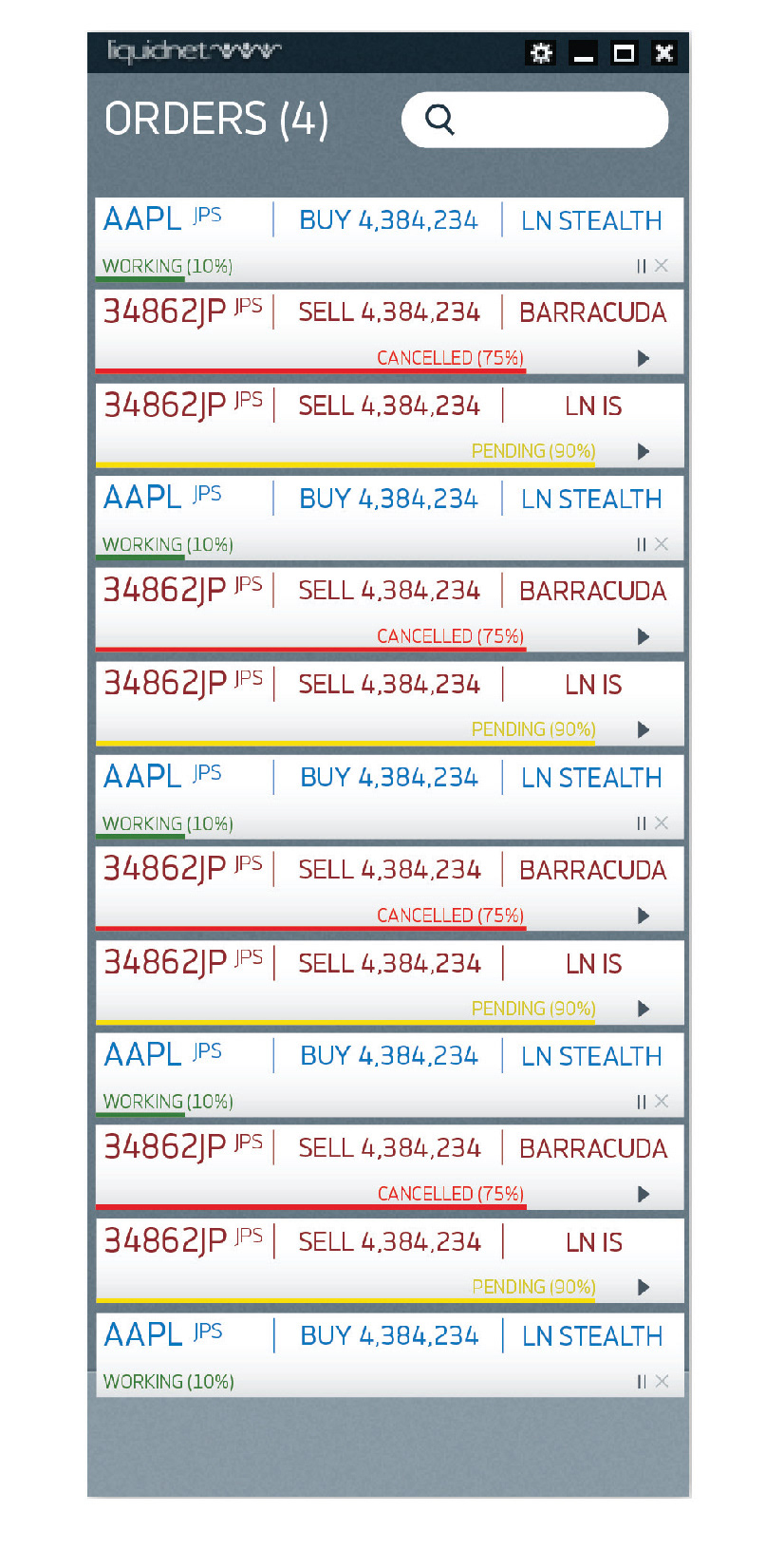The height and width of the screenshot is (1568, 784).
Task: Cancel the last AAPL order in the list
Action: (x=662, y=1381)
